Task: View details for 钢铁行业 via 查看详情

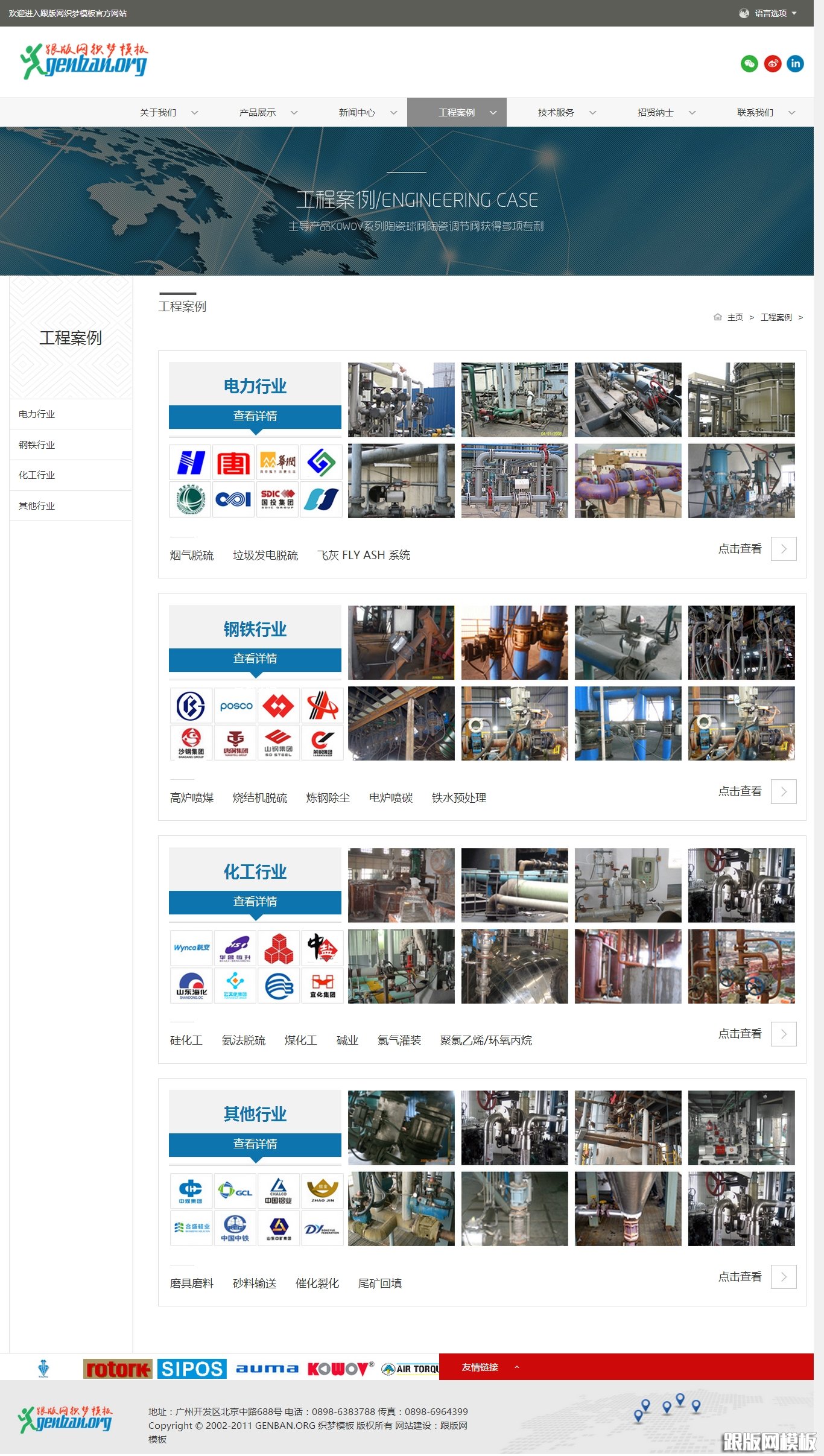Action: pos(255,659)
